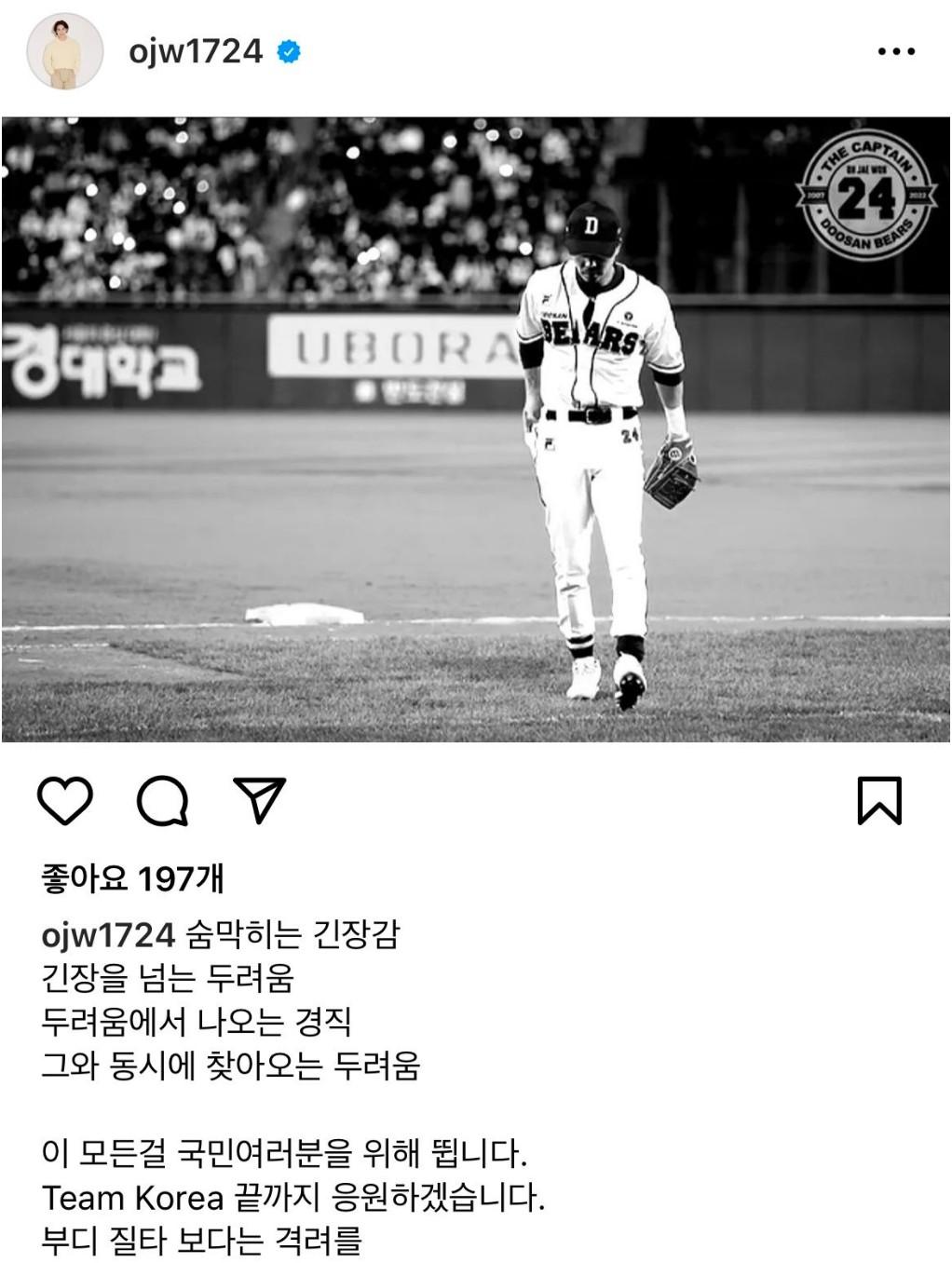
Task: Open the three-dot overflow menu
Action: pos(895,52)
